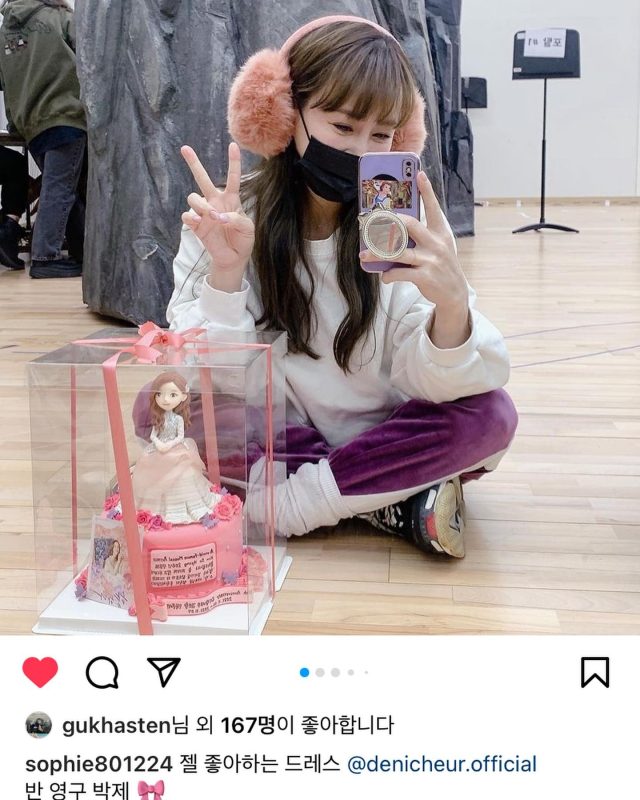Screen dimensions: 640x800
Task: Bookmark this post
Action: 595,672
